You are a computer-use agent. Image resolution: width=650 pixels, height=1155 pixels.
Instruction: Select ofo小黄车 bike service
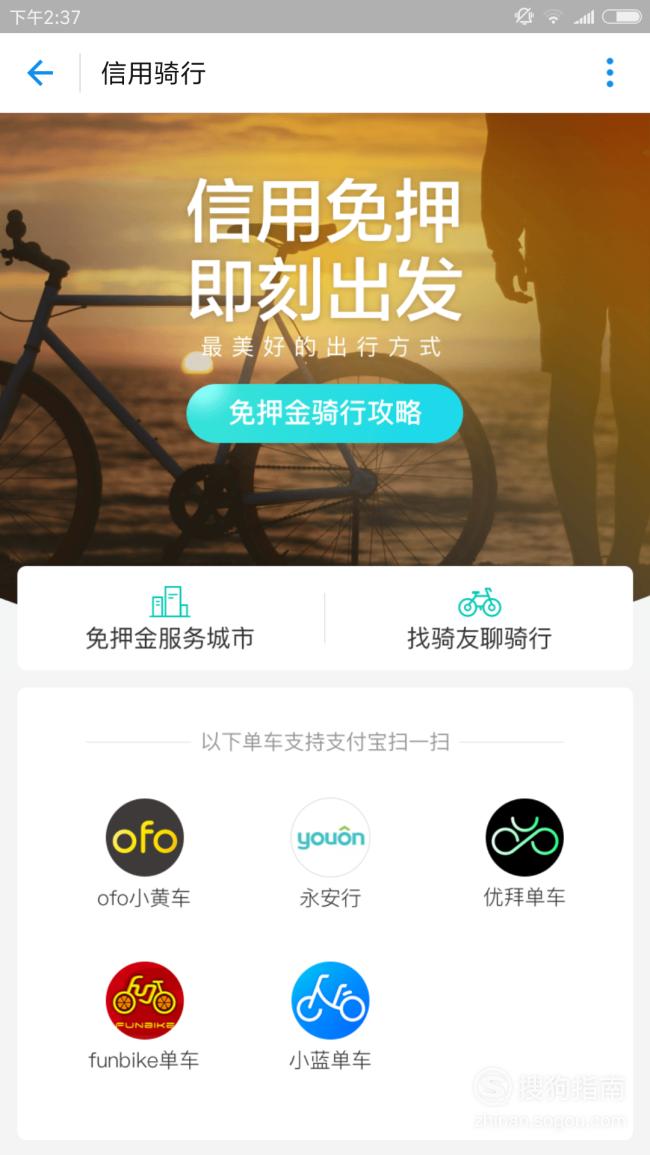click(x=144, y=853)
